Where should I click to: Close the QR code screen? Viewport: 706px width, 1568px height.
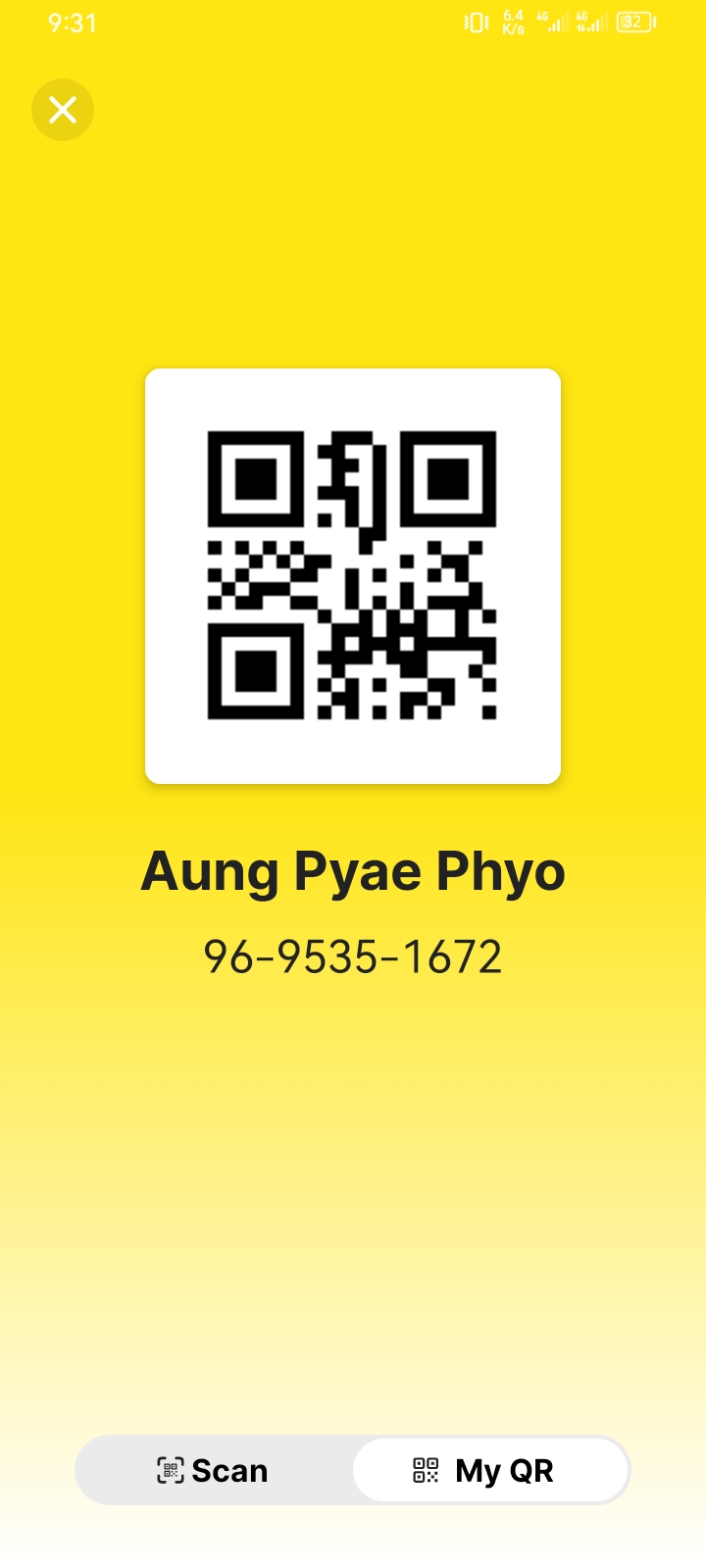(63, 110)
